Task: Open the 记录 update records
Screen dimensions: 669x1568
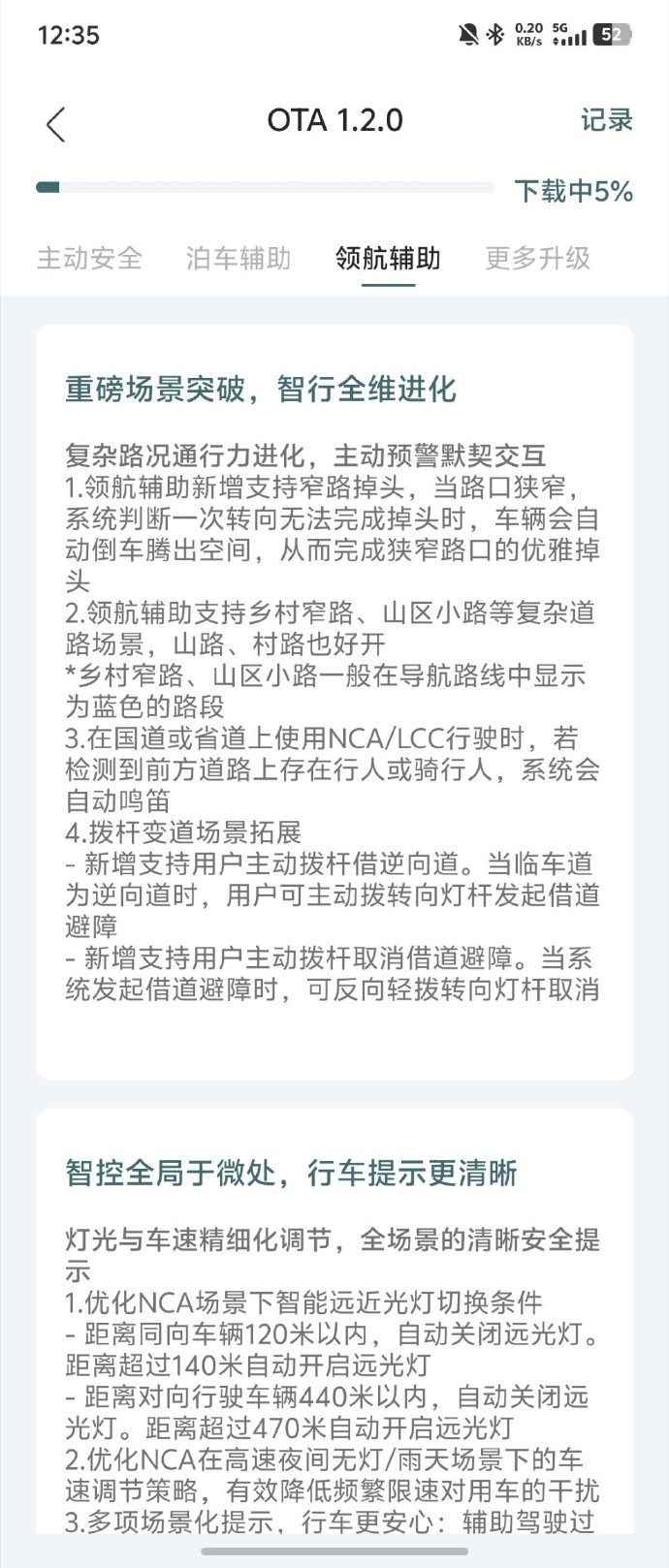Action: [x=606, y=120]
